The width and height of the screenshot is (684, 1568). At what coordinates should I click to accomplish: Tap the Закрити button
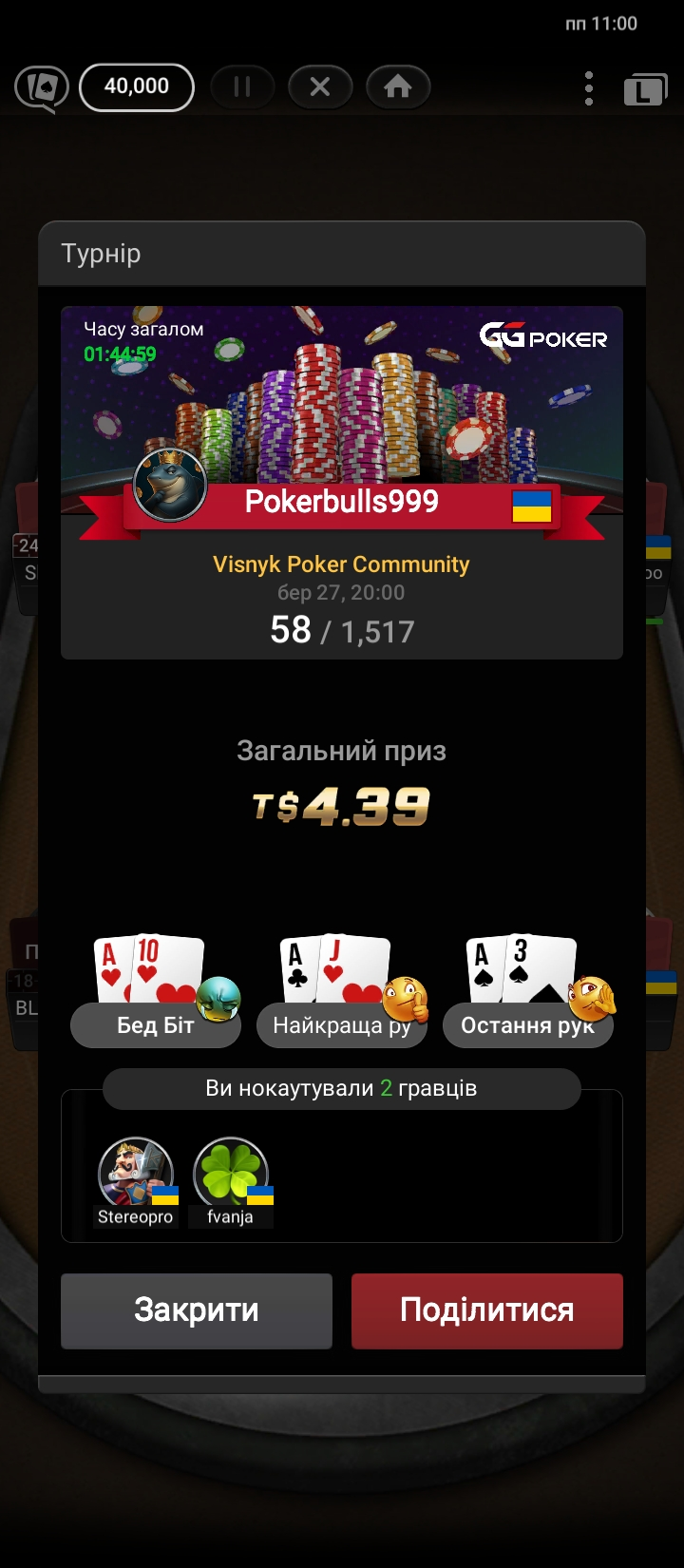click(197, 1310)
